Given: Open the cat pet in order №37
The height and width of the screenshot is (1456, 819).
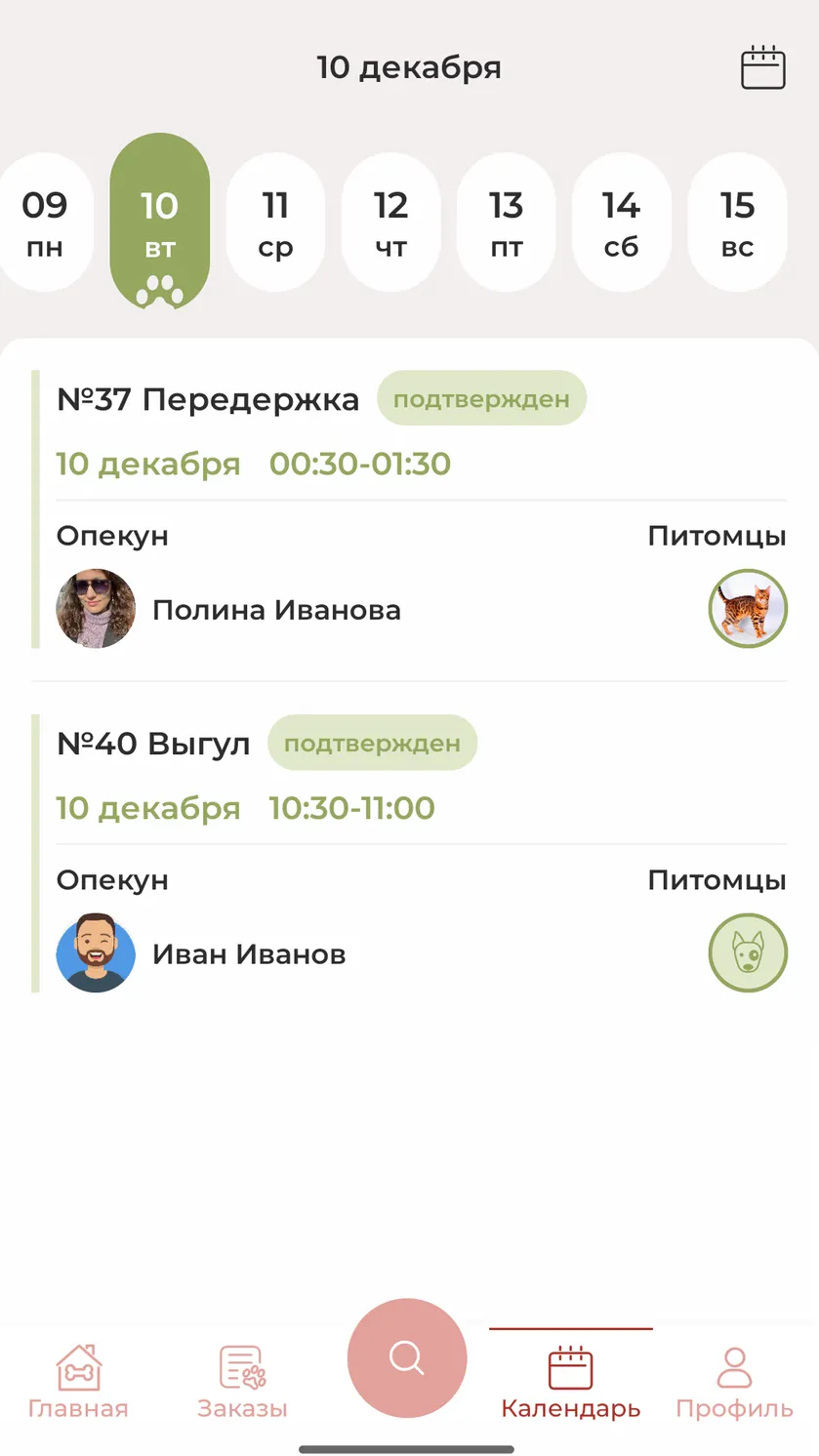Looking at the screenshot, I should 748,609.
